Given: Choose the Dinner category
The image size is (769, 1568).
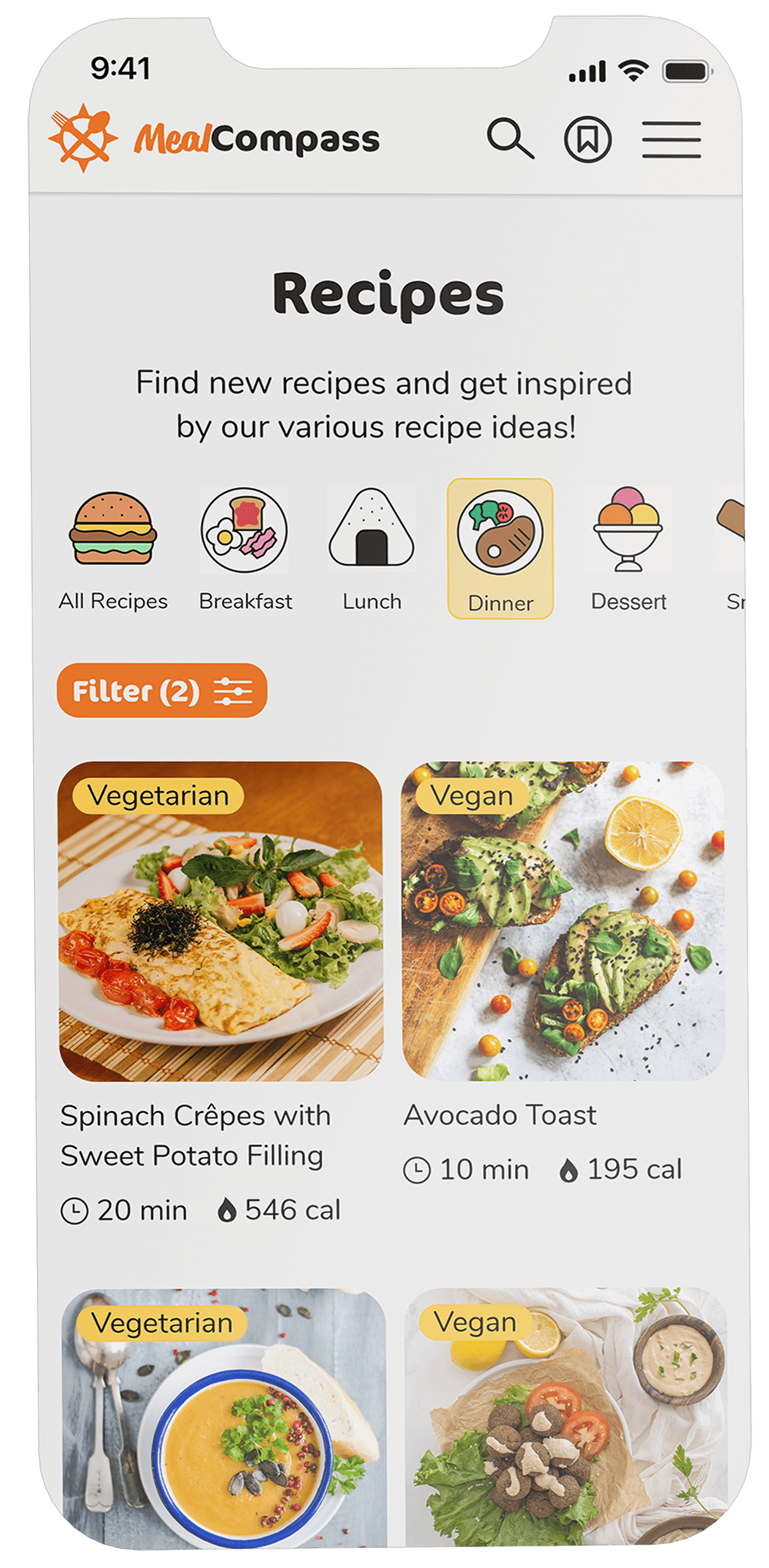Looking at the screenshot, I should coord(501,549).
